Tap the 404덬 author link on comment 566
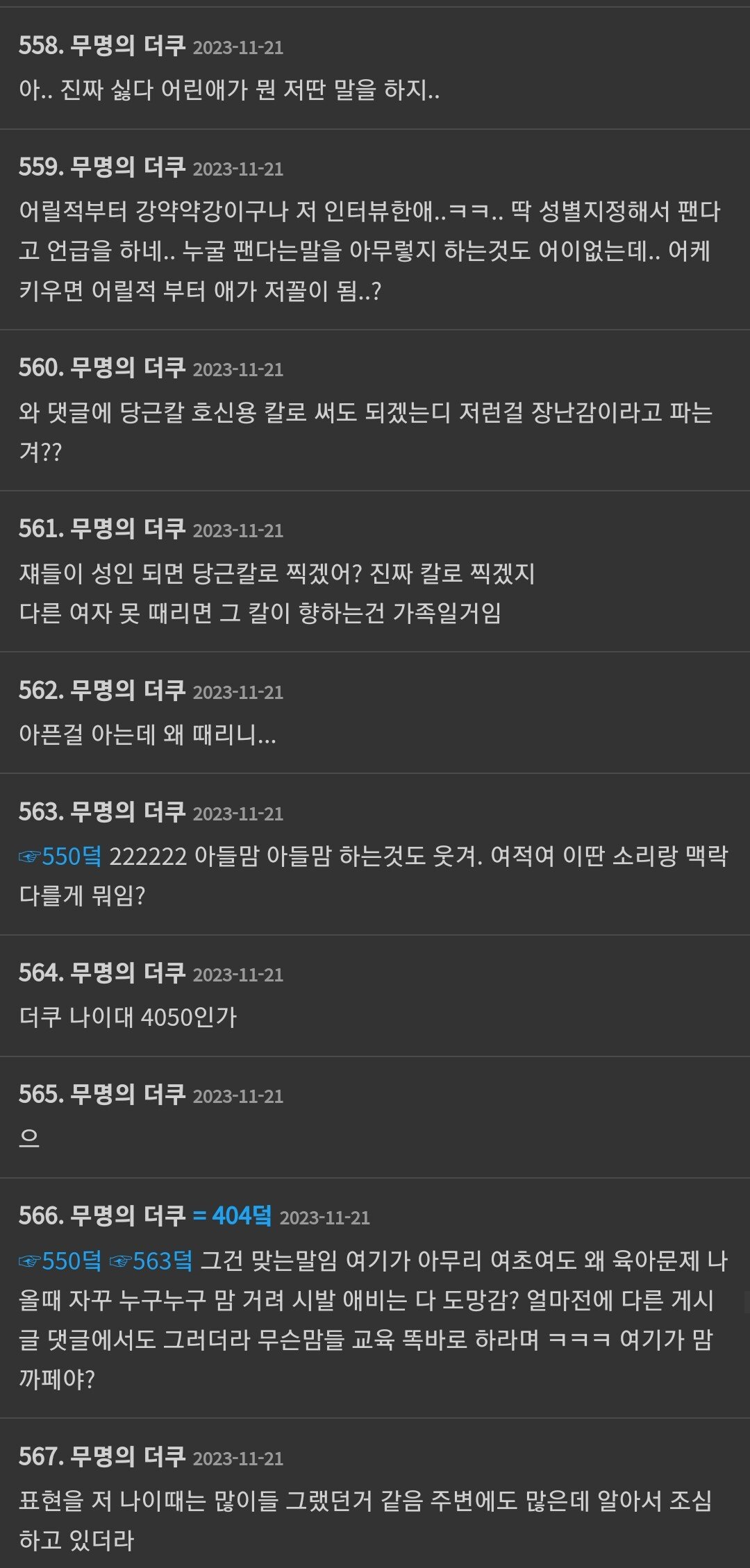 233,1216
